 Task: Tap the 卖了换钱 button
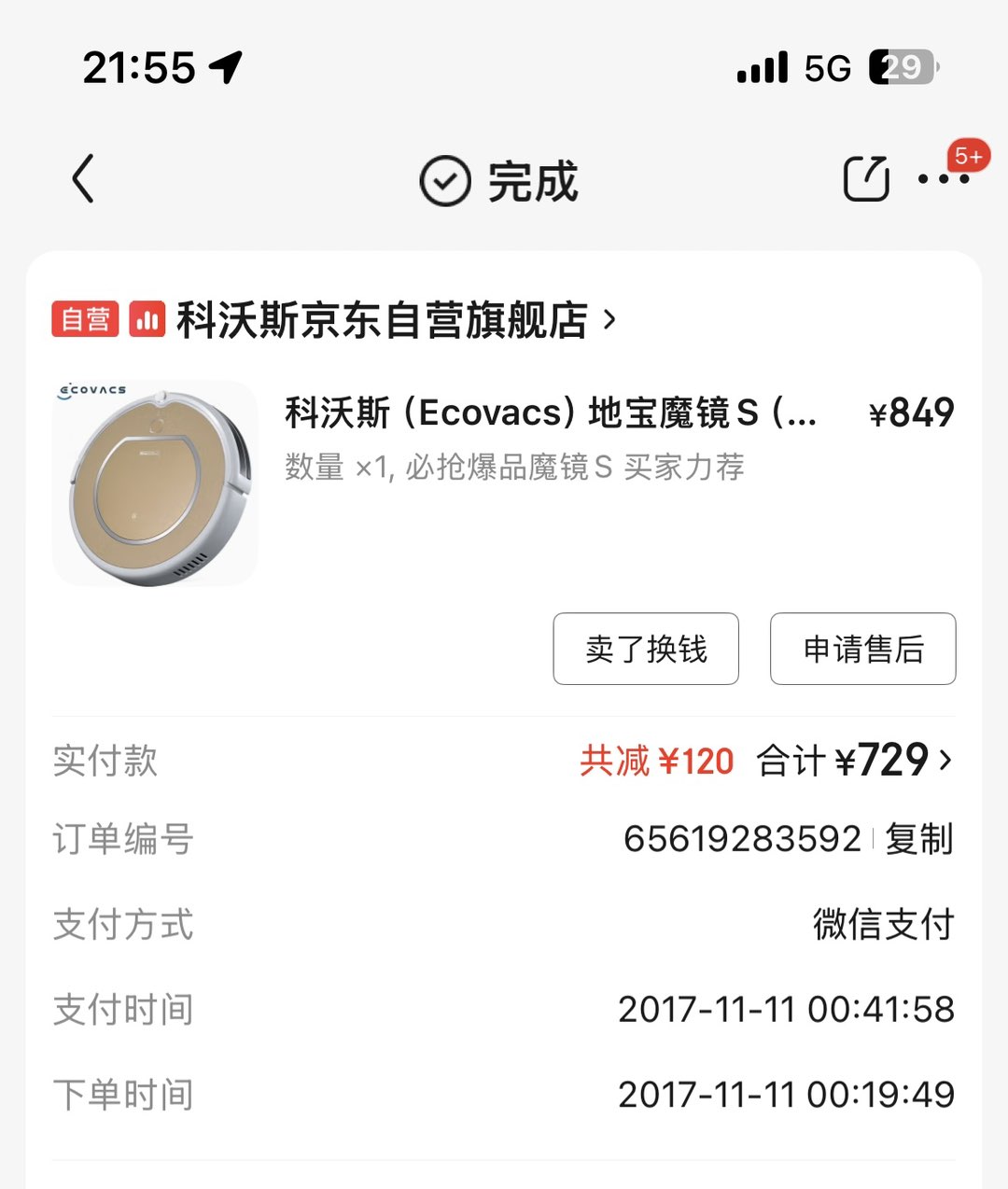[646, 649]
